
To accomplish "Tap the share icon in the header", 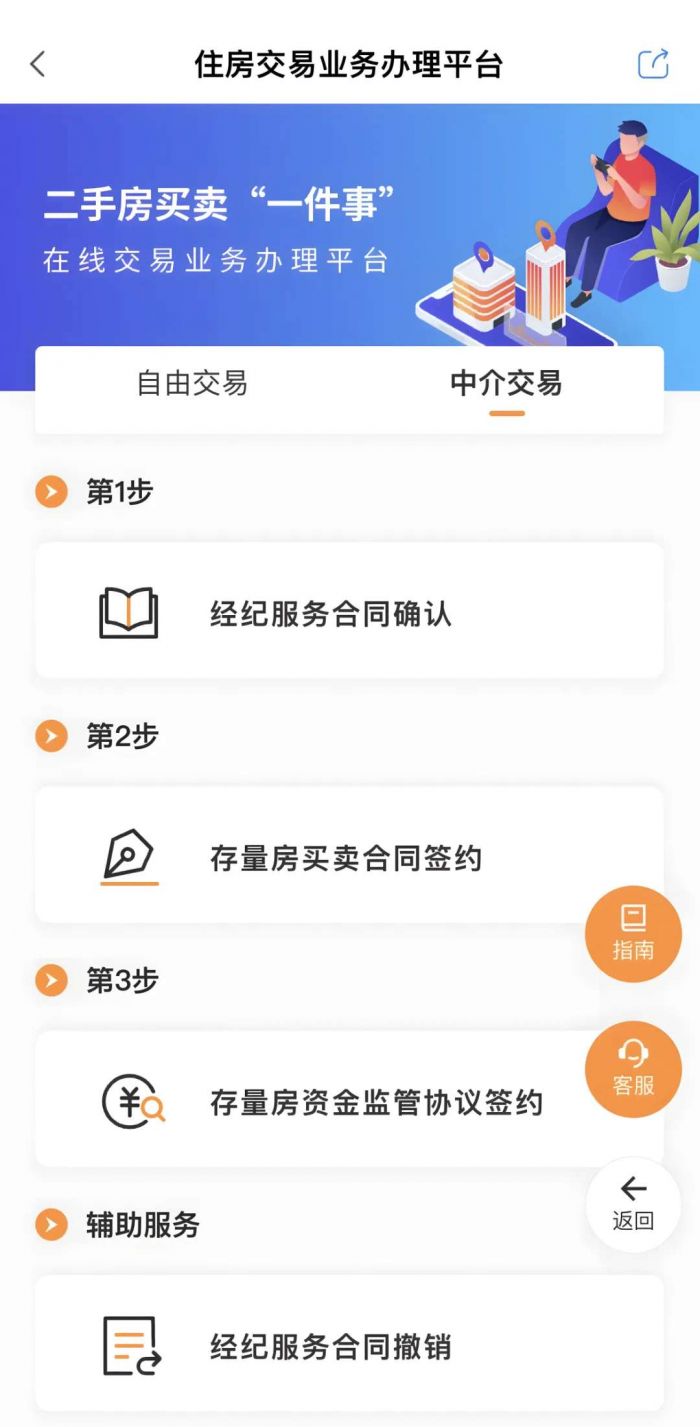I will coord(653,64).
